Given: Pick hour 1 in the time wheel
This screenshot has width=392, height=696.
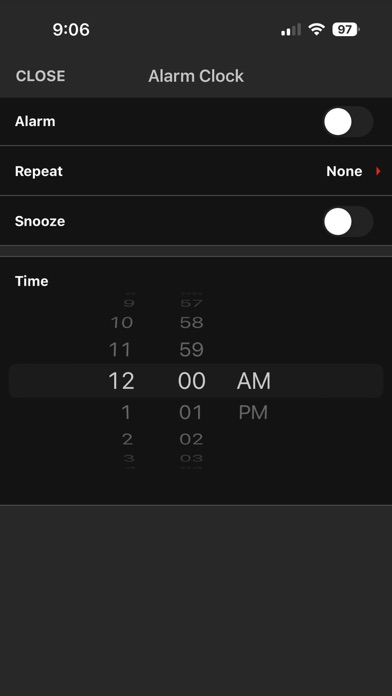Looking at the screenshot, I should (x=126, y=412).
